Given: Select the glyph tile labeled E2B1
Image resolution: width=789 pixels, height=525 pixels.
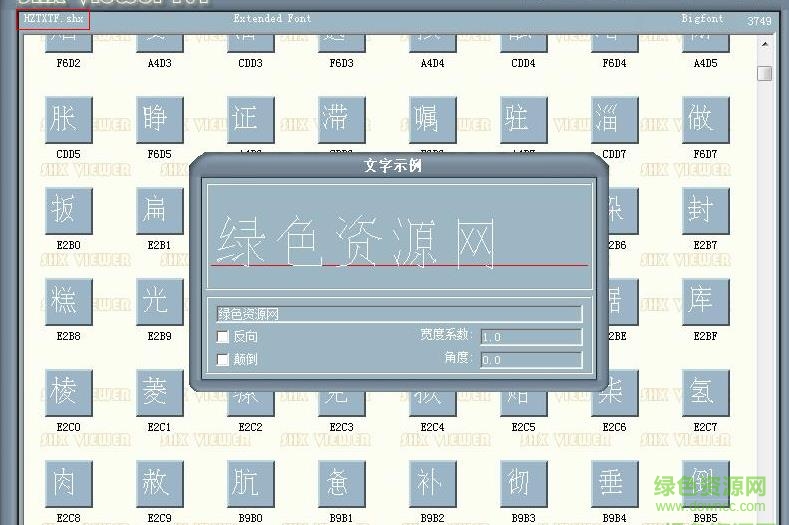Looking at the screenshot, I should coord(159,210).
